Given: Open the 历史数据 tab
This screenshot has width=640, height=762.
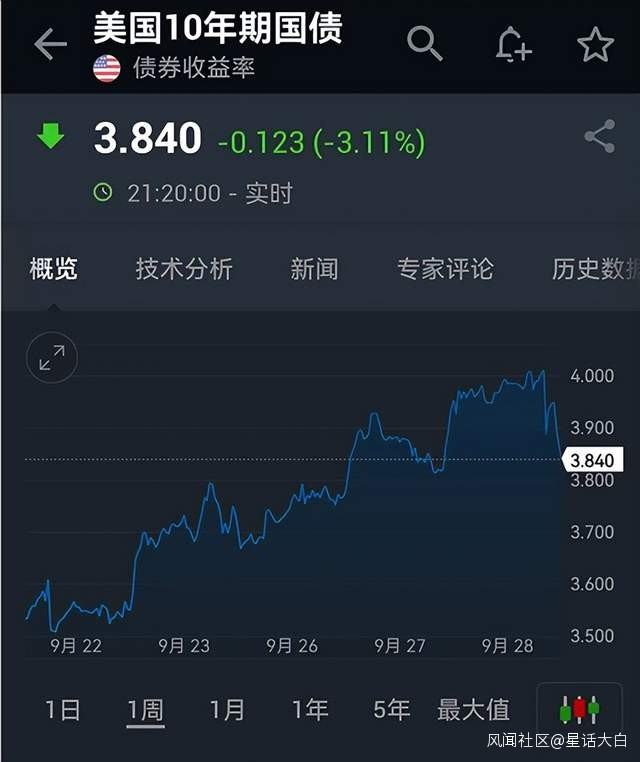Looking at the screenshot, I should [x=595, y=268].
